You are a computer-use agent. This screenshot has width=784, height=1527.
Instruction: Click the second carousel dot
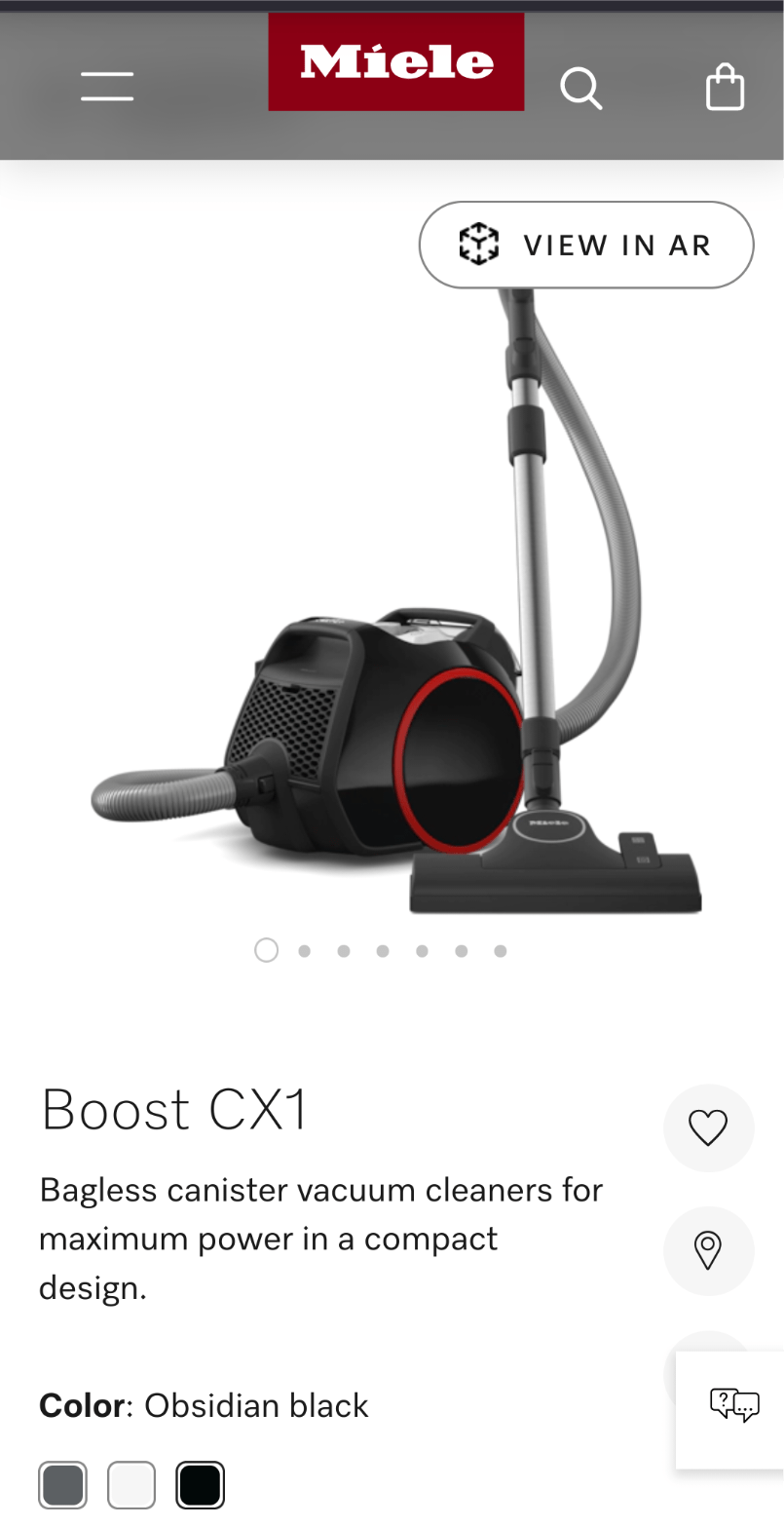tap(305, 948)
